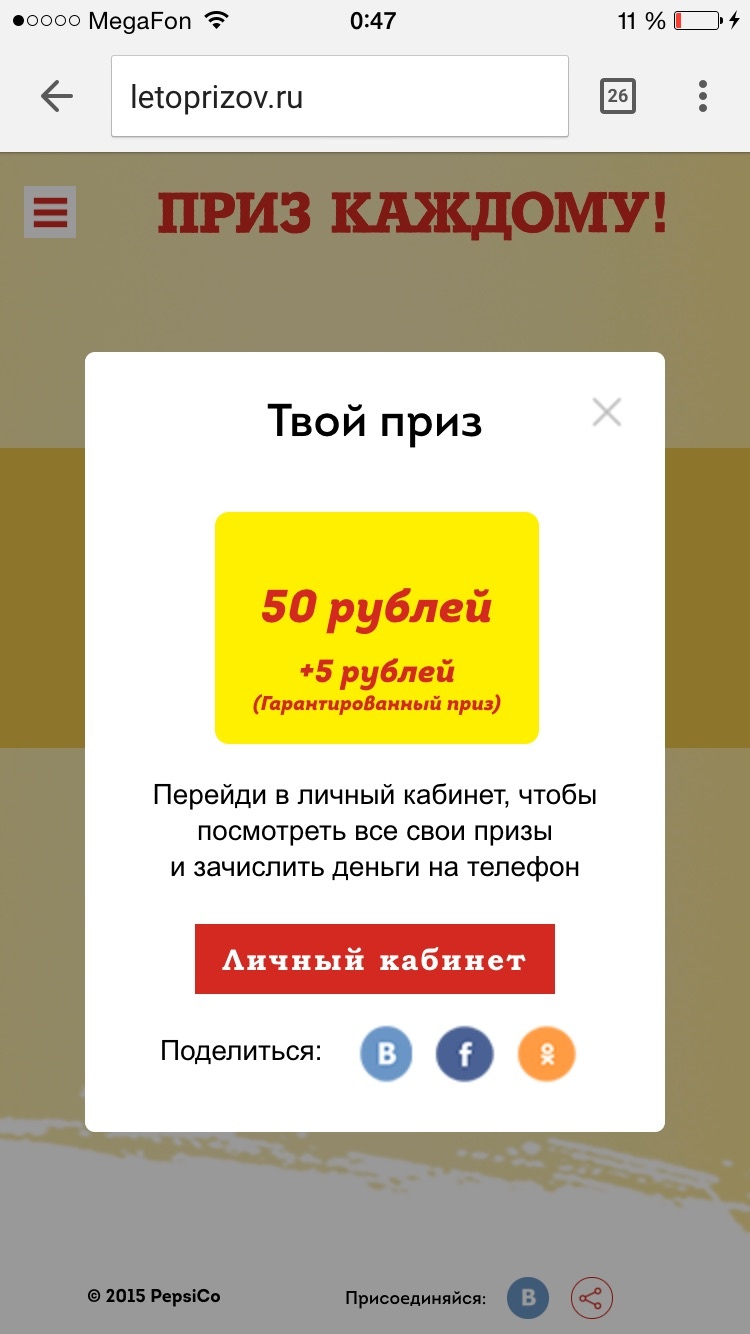
Task: Tap the letoprizov.ru address bar
Action: [340, 97]
